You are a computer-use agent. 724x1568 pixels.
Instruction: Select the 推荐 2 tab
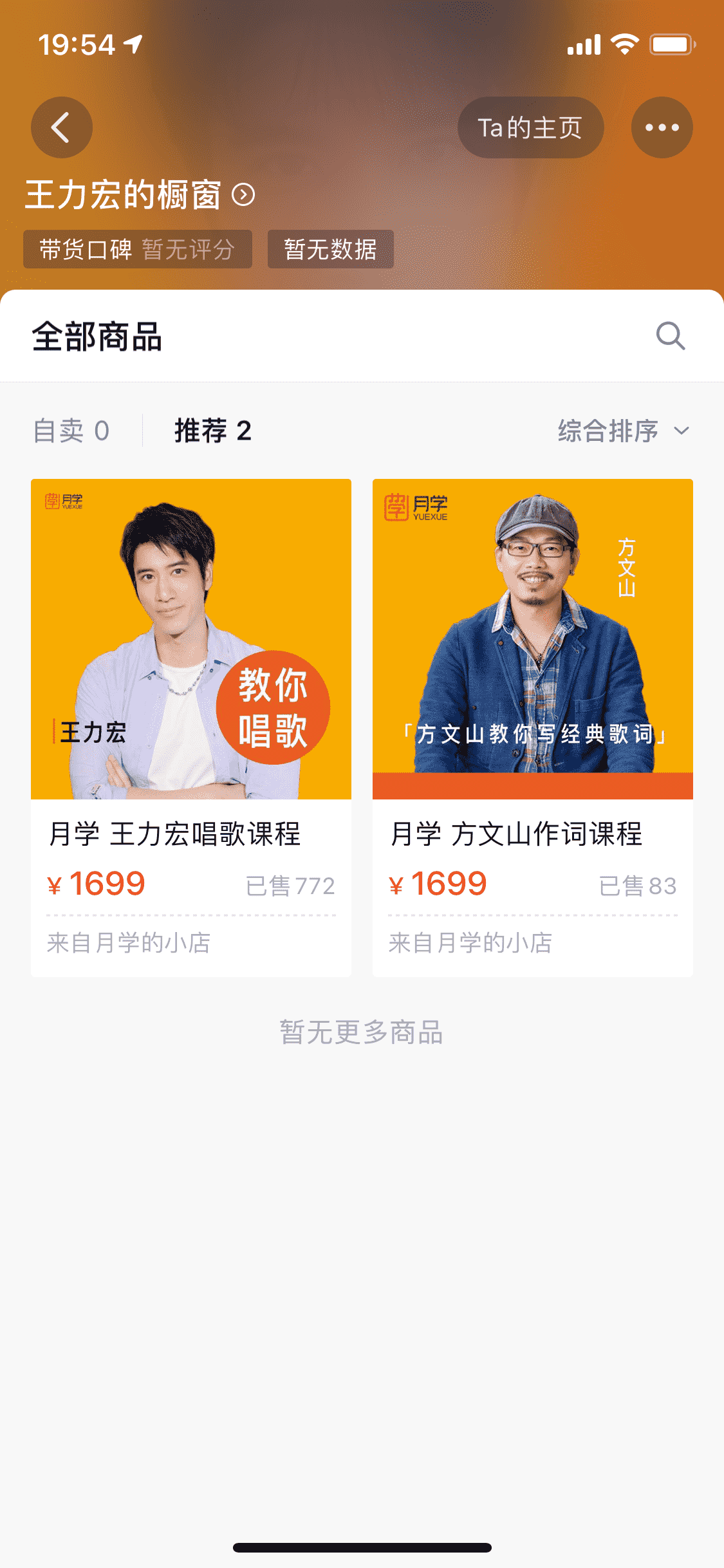click(212, 431)
